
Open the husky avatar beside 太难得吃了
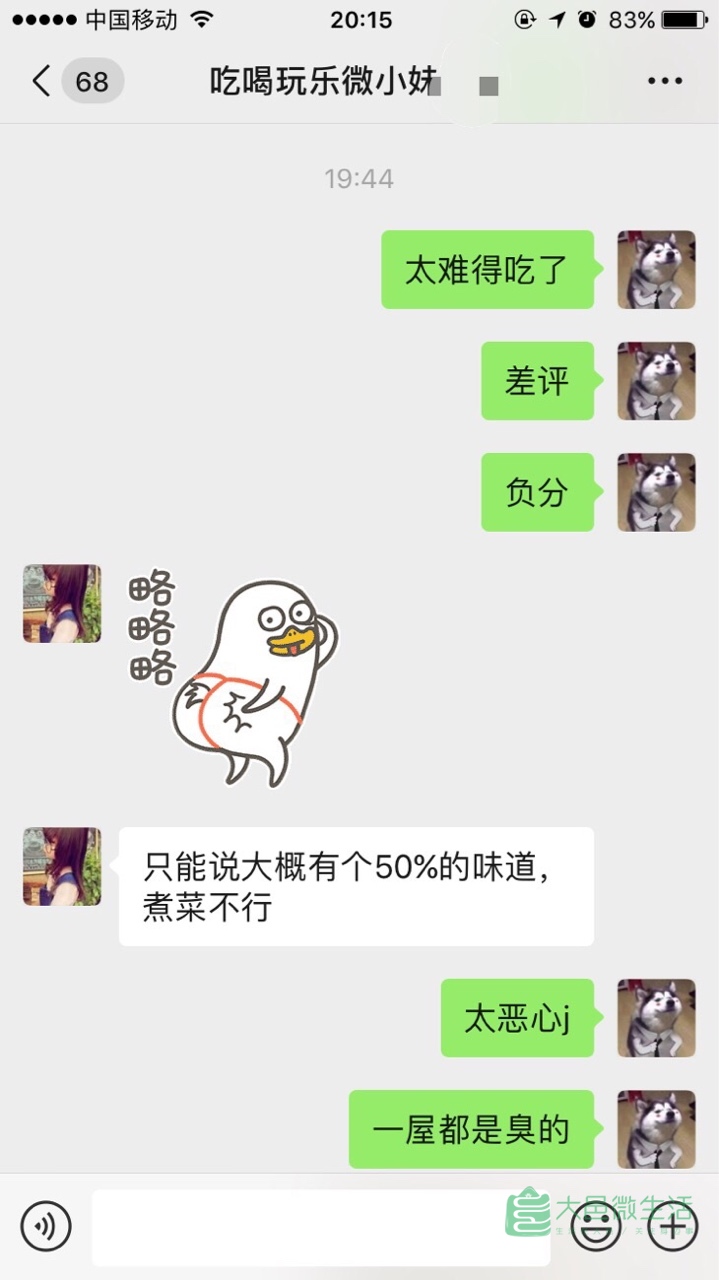656,269
